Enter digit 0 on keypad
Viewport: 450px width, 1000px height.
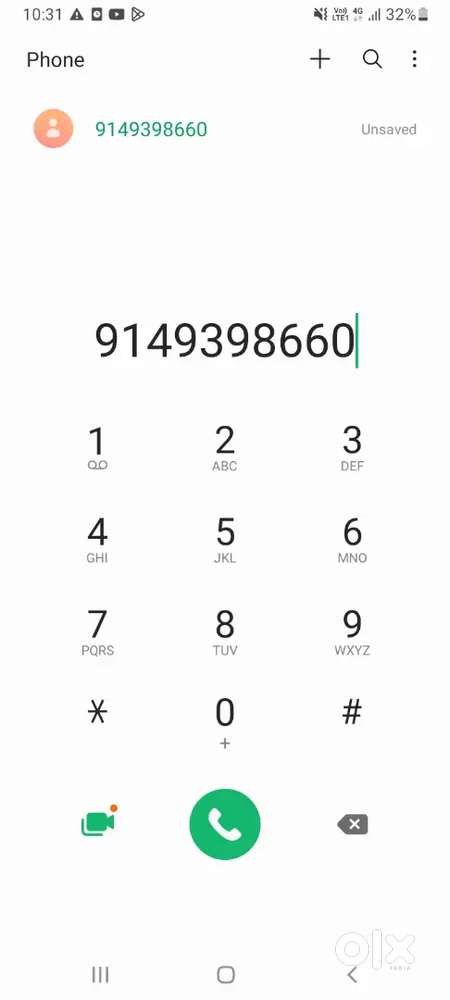pos(225,723)
